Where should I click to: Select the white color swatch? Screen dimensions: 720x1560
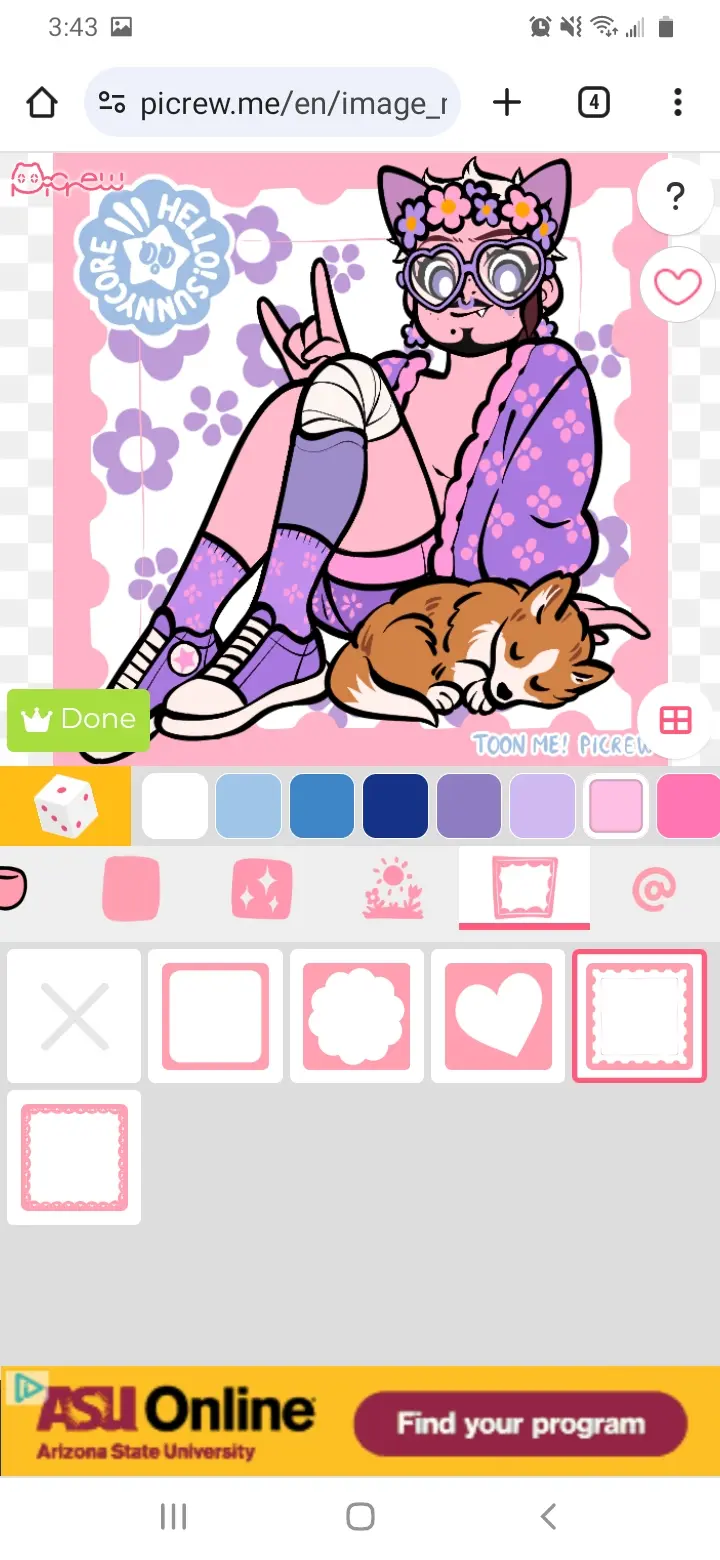(x=175, y=805)
